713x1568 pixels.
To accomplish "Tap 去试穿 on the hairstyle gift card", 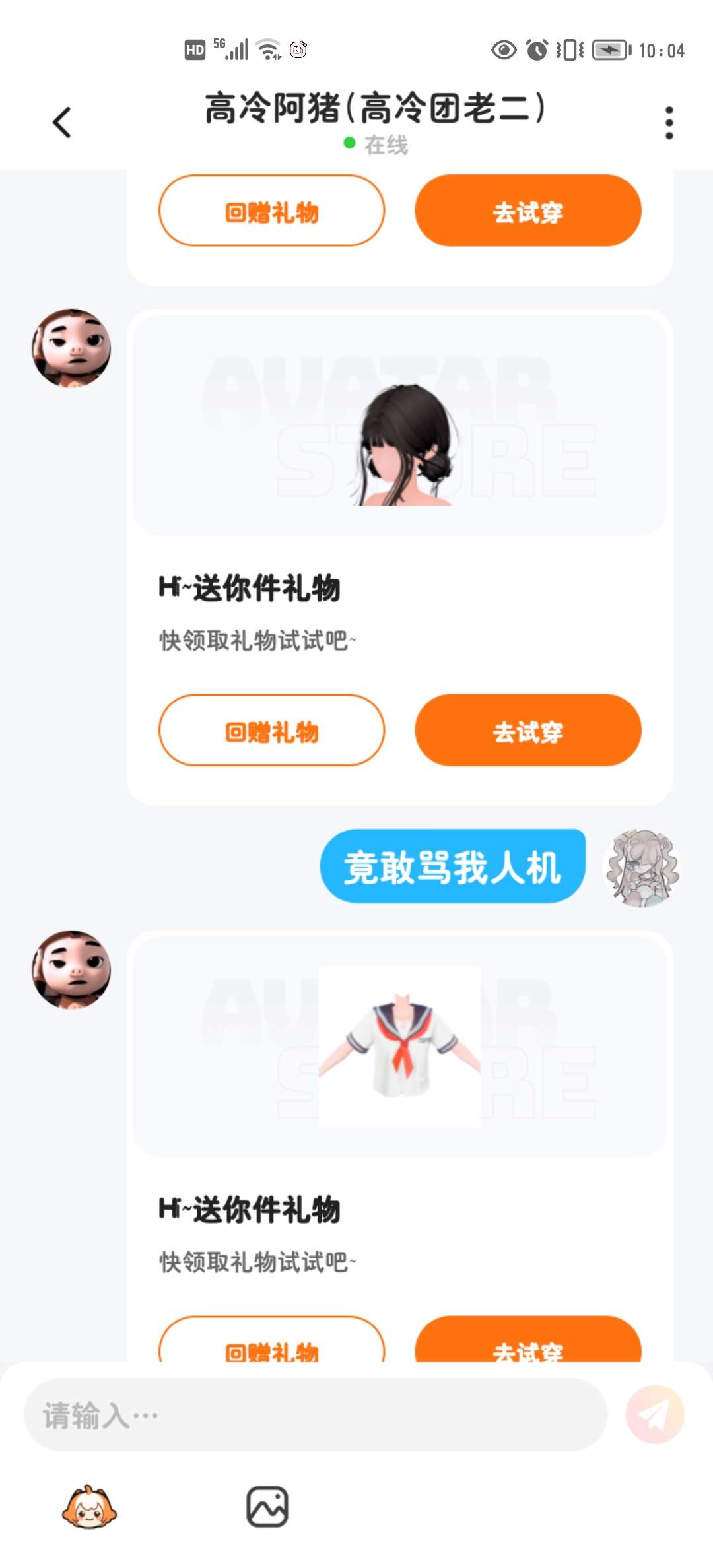I will 528,730.
